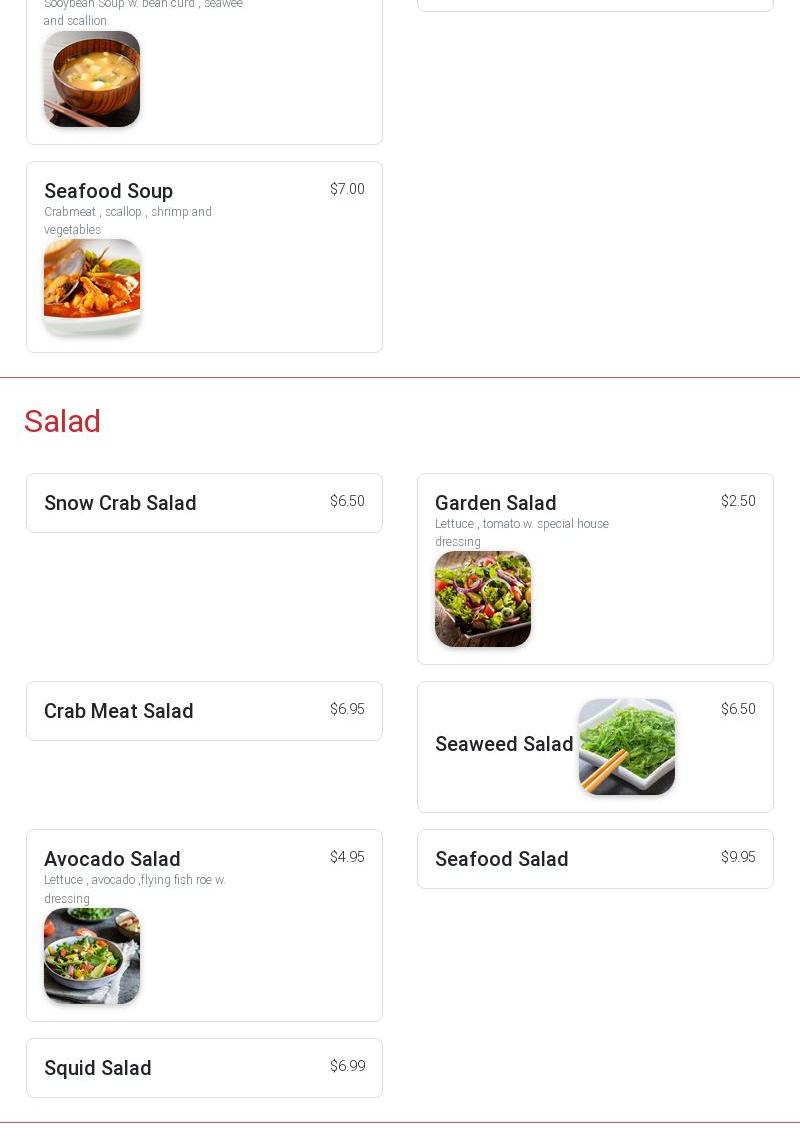Open Crab Meat Salad
This screenshot has width=800, height=1143.
204,711
